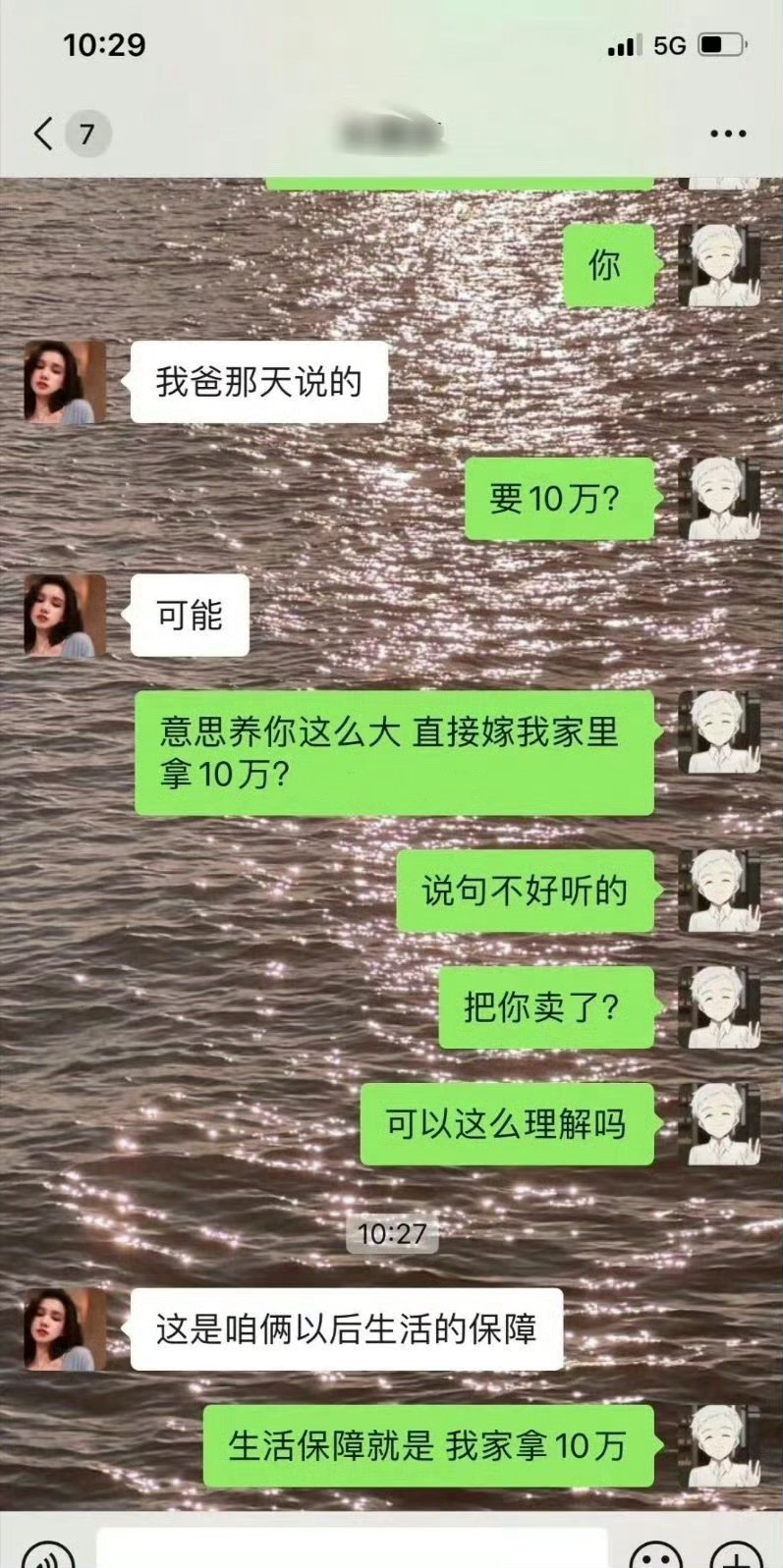The height and width of the screenshot is (1568, 783).
Task: Tap the battery indicator in status bar
Action: click(719, 44)
